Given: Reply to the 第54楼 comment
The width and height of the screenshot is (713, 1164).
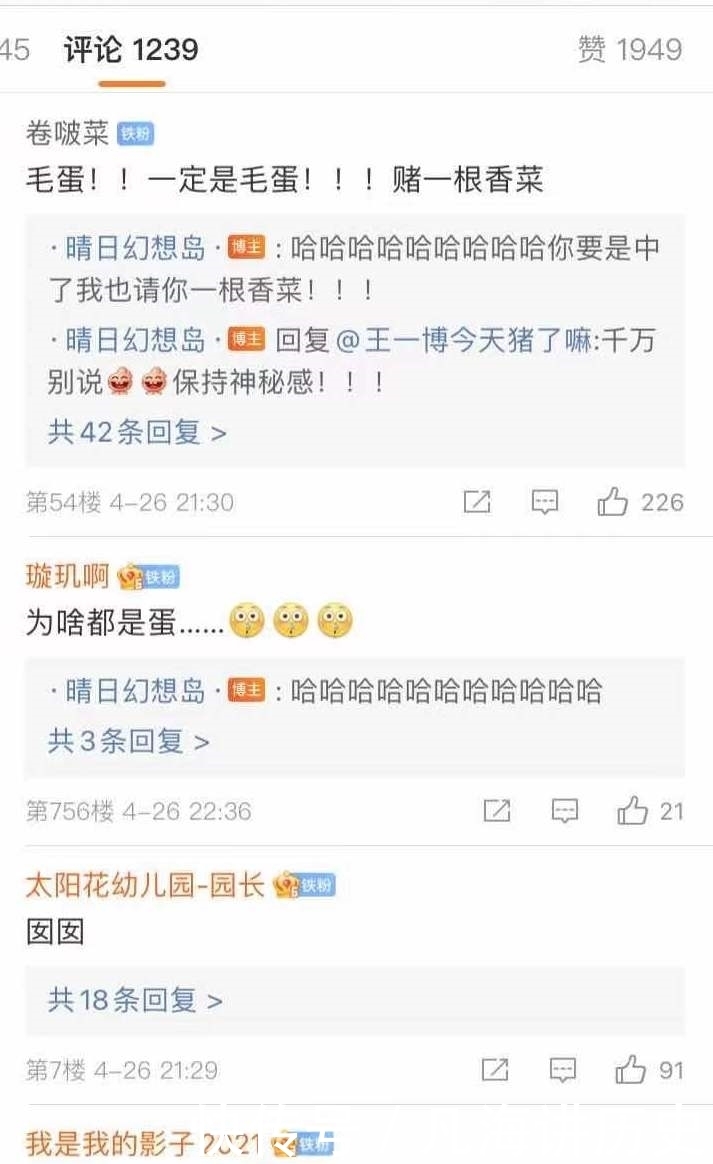Looking at the screenshot, I should click(x=544, y=502).
